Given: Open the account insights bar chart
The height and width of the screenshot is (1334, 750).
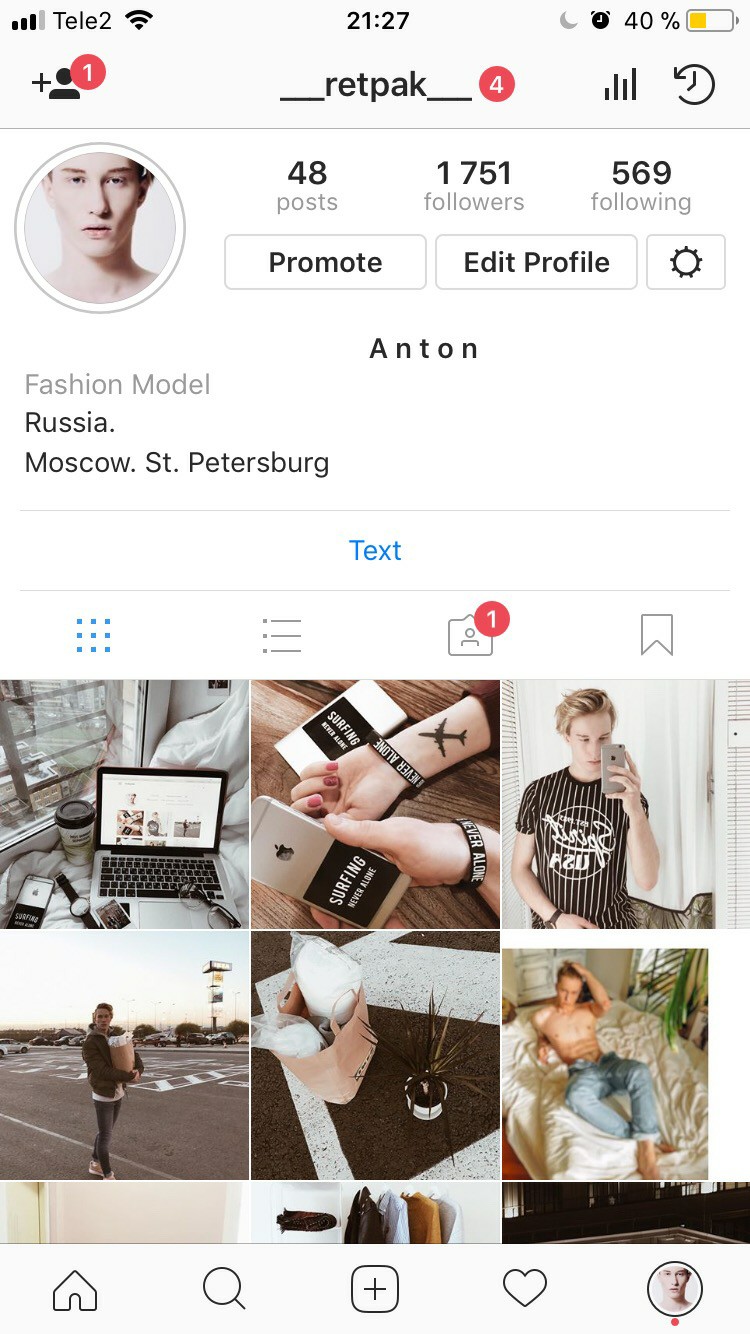Looking at the screenshot, I should [x=620, y=85].
